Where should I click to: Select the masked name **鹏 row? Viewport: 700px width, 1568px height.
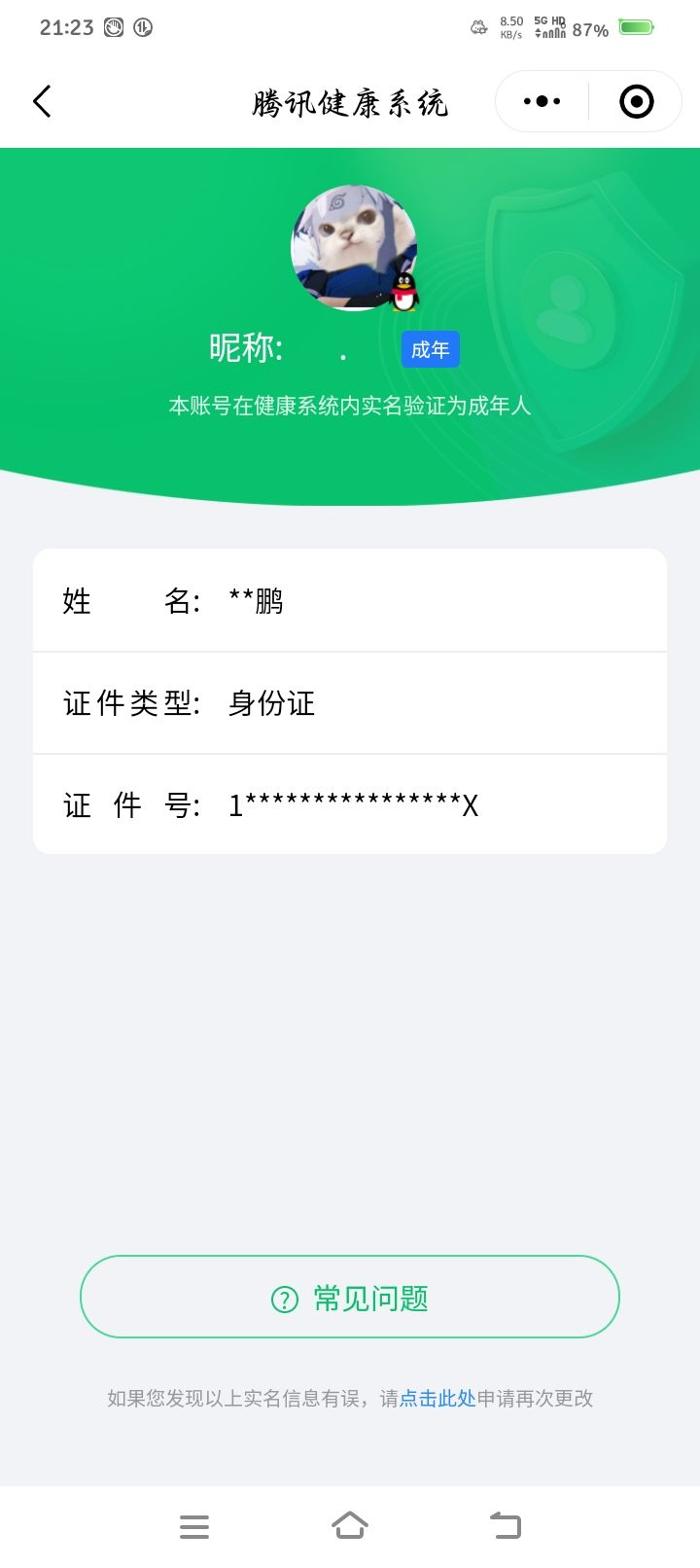point(350,600)
